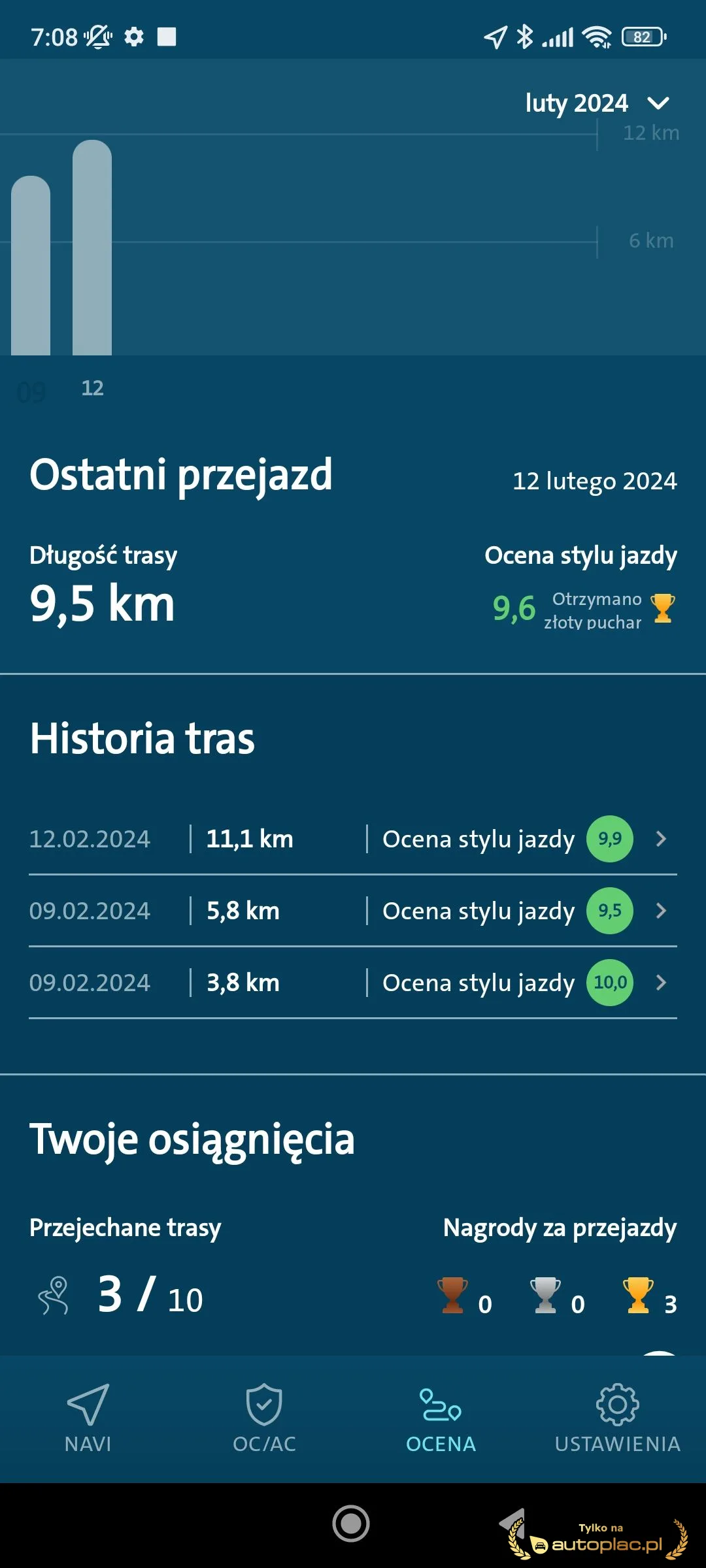
Task: Select the 9,9 driving score badge
Action: pos(609,839)
